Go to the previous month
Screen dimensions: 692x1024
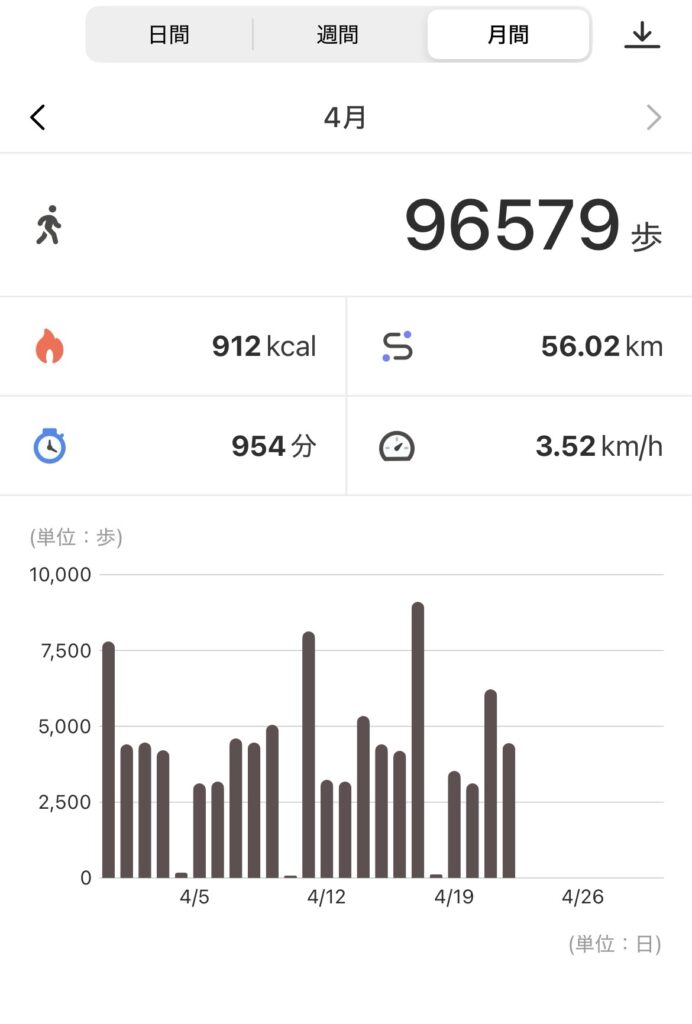(x=38, y=118)
